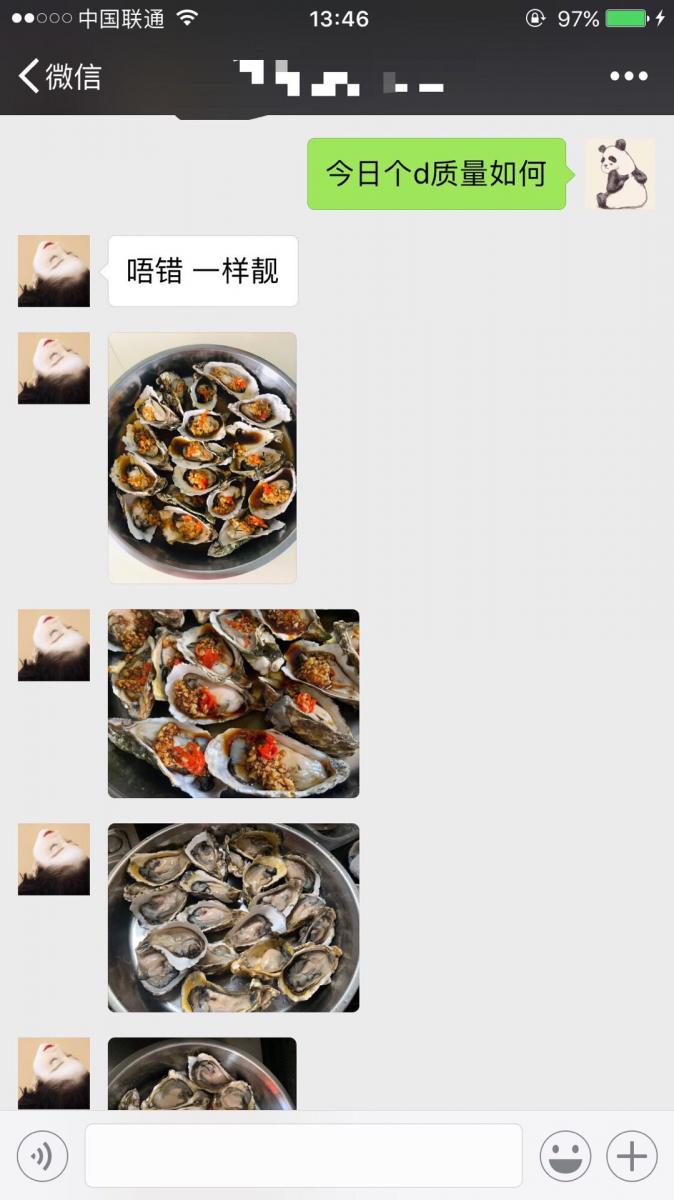
Task: Open the raw oysters in steel pan photo
Action: point(233,917)
